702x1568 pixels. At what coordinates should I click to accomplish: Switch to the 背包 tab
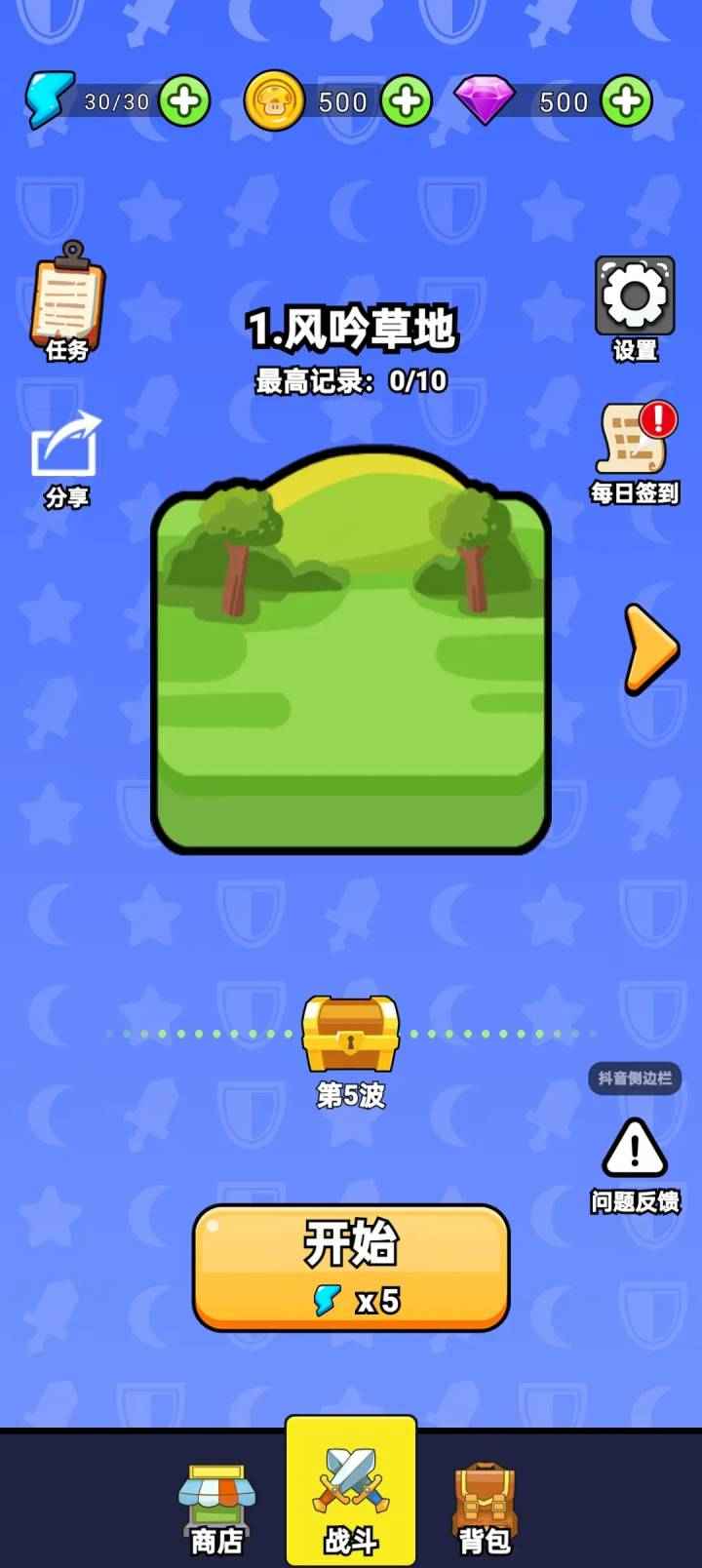tap(485, 1508)
